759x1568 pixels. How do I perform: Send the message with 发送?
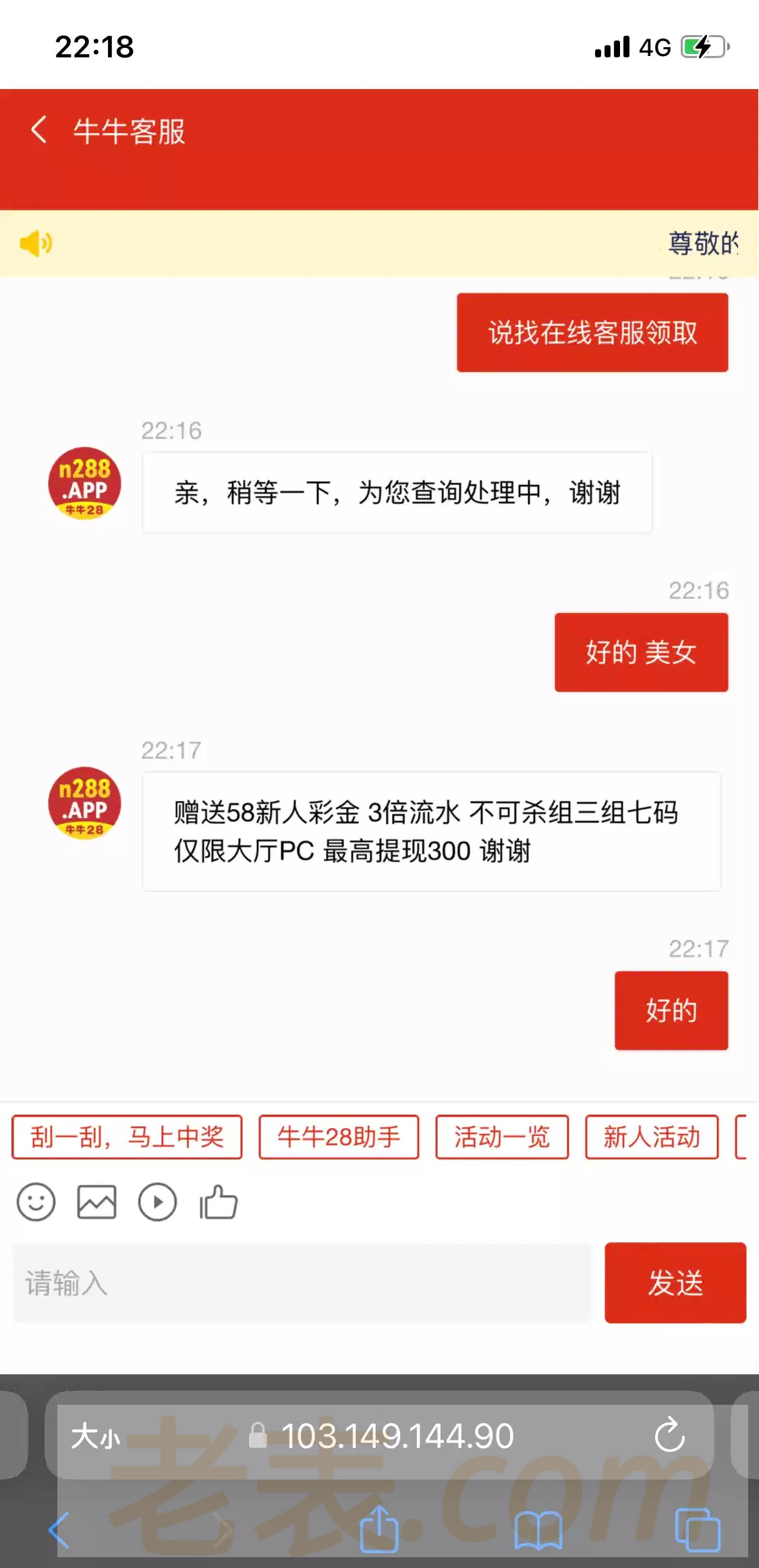point(675,1283)
